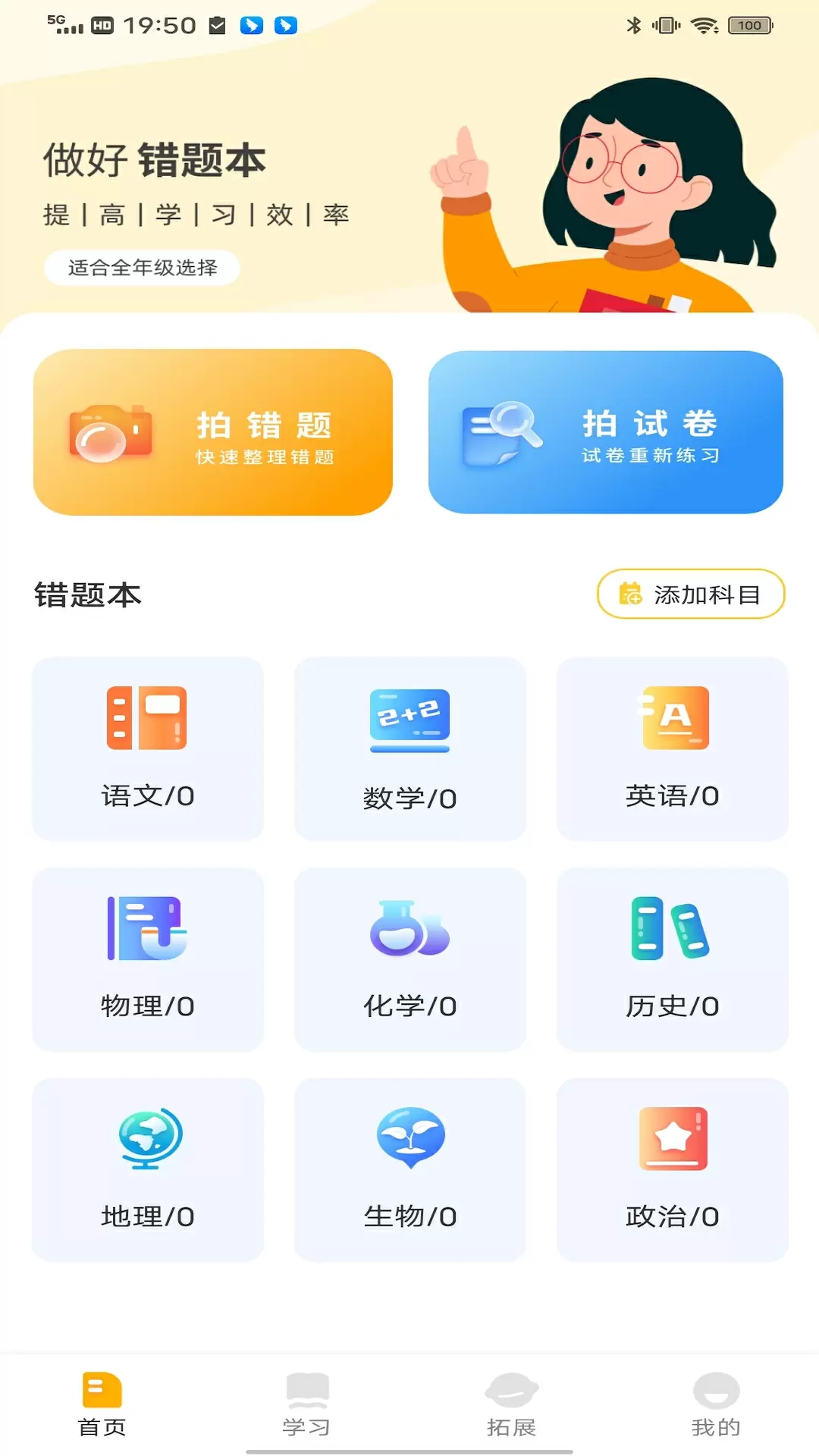View the 政治 subject notebook
Viewport: 819px width, 1456px height.
point(673,1170)
